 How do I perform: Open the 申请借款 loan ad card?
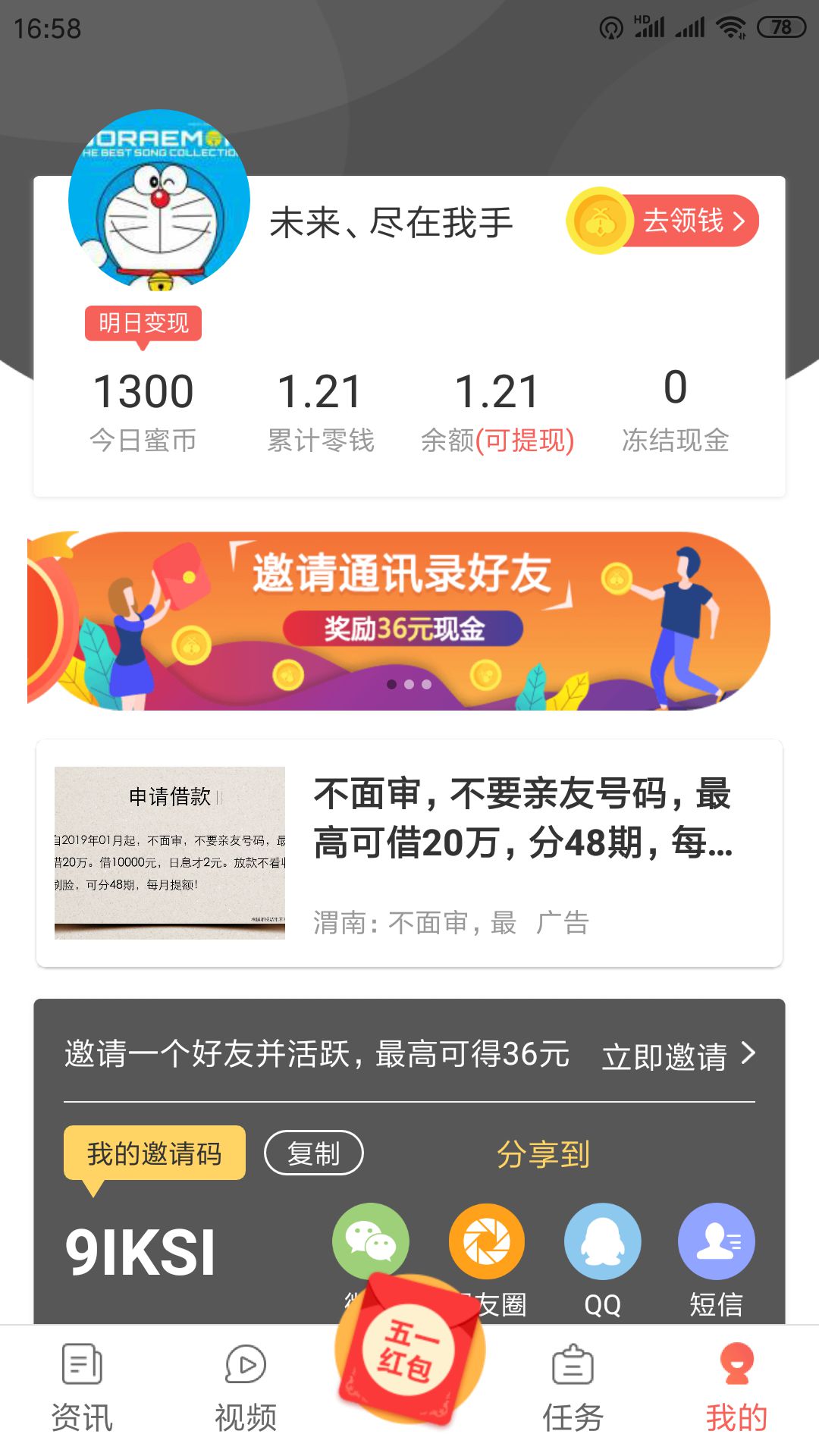point(409,853)
